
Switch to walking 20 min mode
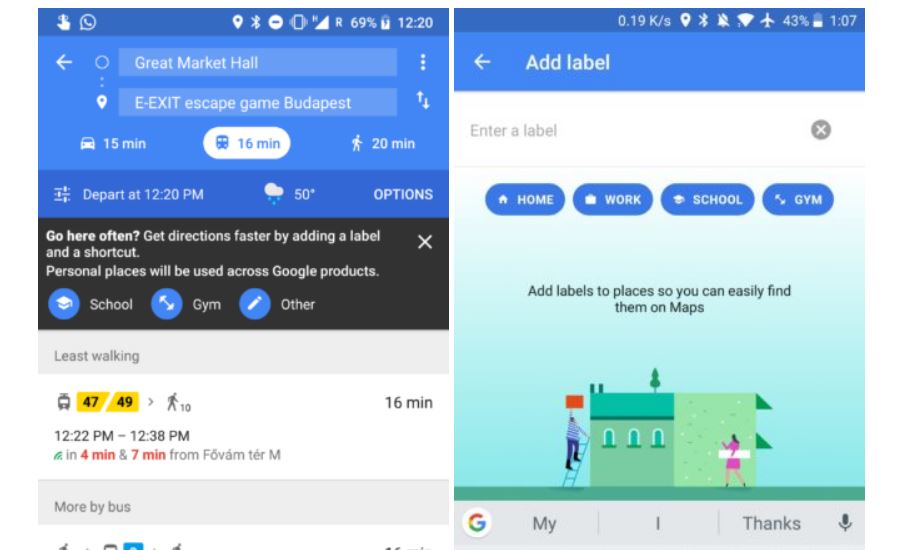[382, 143]
